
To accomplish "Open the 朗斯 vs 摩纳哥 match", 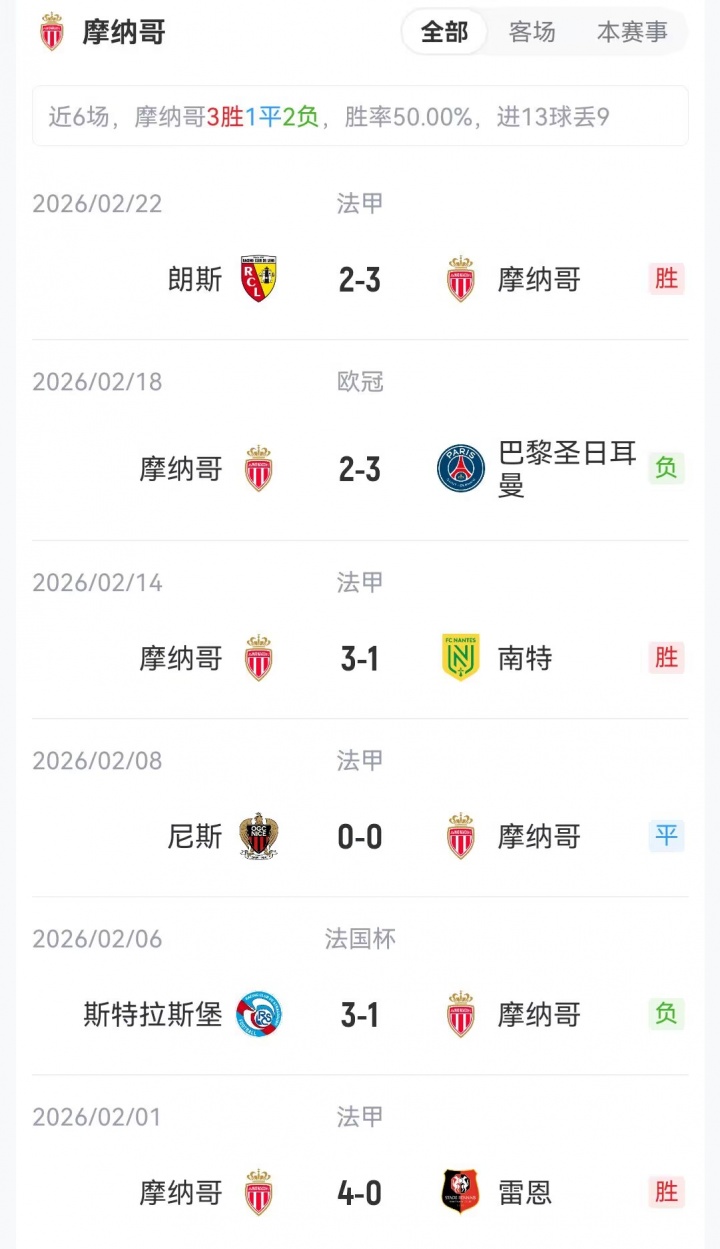I will (x=360, y=279).
